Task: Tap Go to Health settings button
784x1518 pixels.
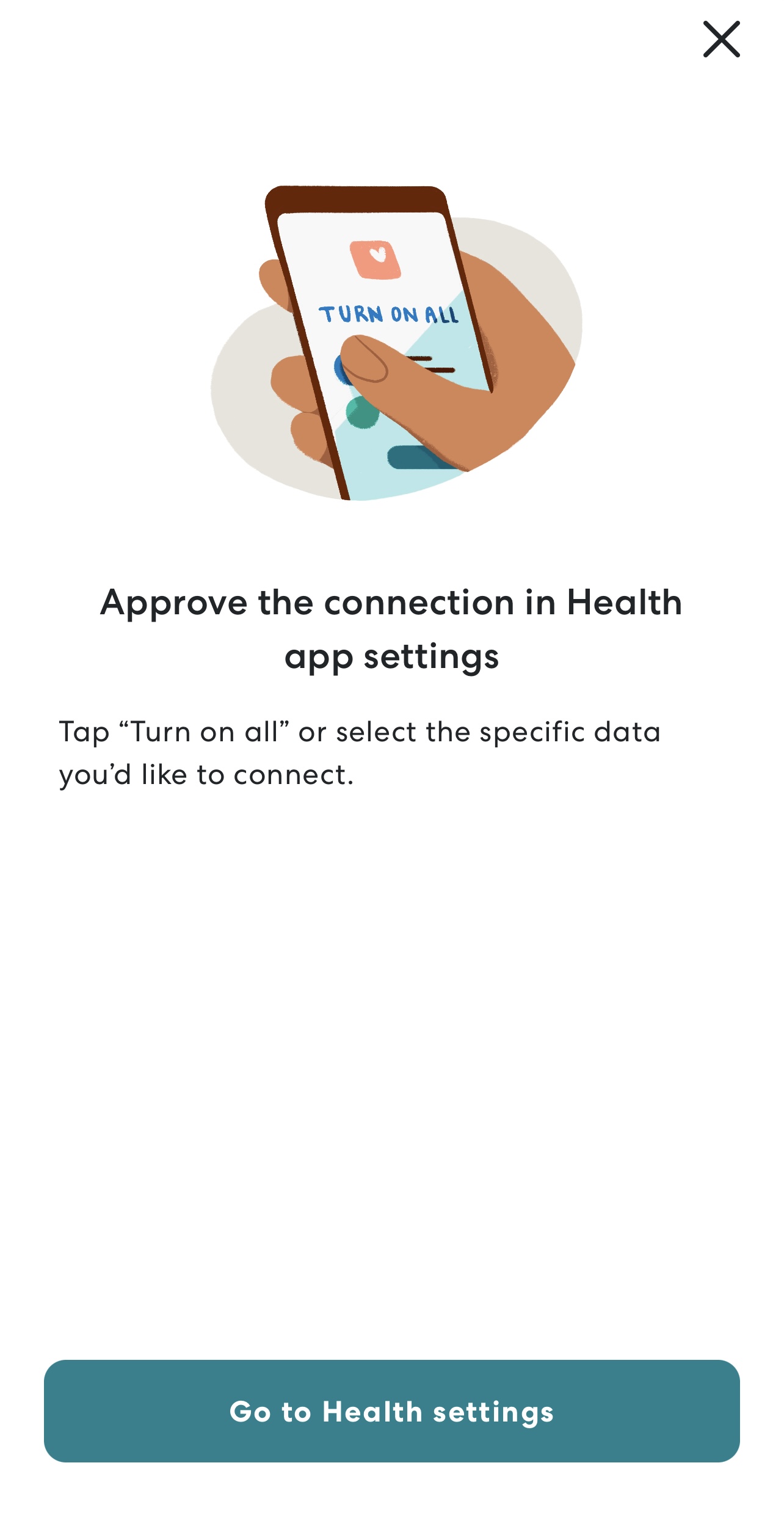Action: coord(392,1411)
